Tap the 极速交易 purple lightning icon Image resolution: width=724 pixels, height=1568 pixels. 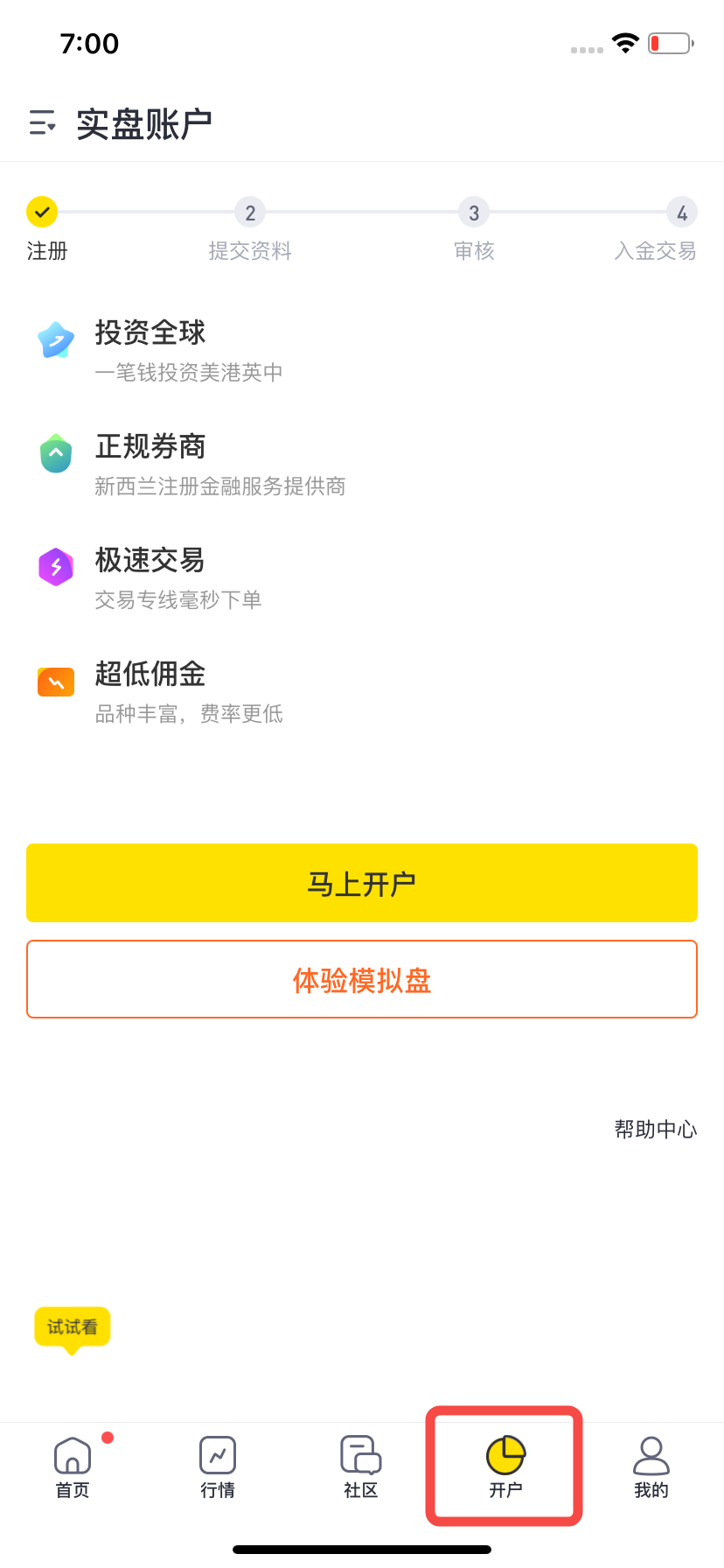[55, 567]
